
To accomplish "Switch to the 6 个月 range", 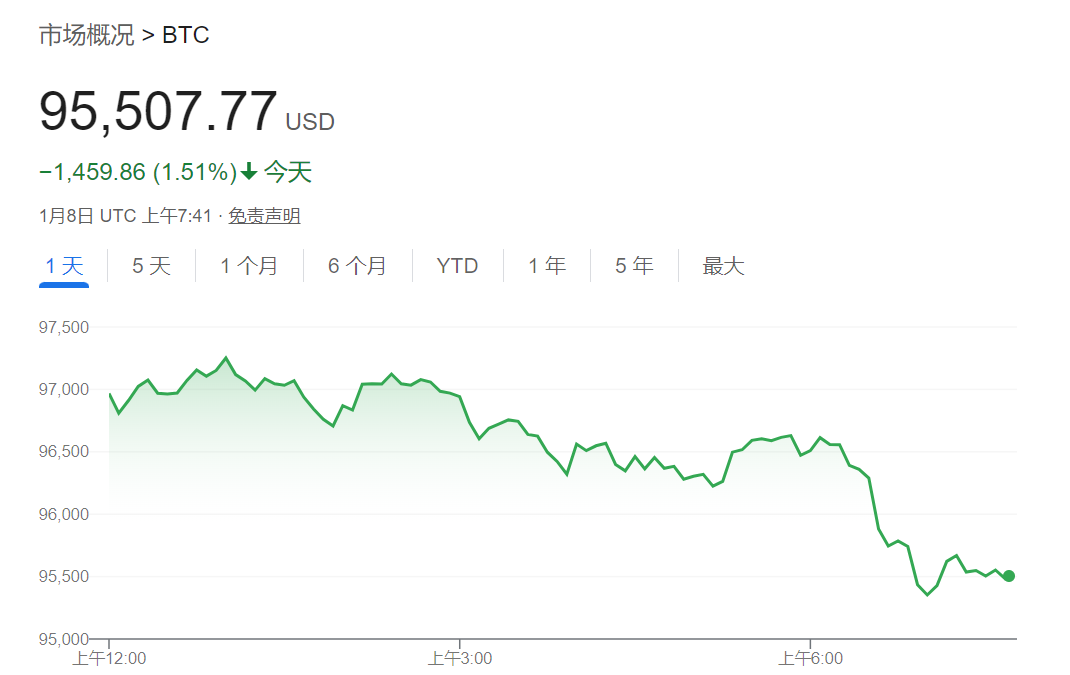I will pyautogui.click(x=357, y=266).
